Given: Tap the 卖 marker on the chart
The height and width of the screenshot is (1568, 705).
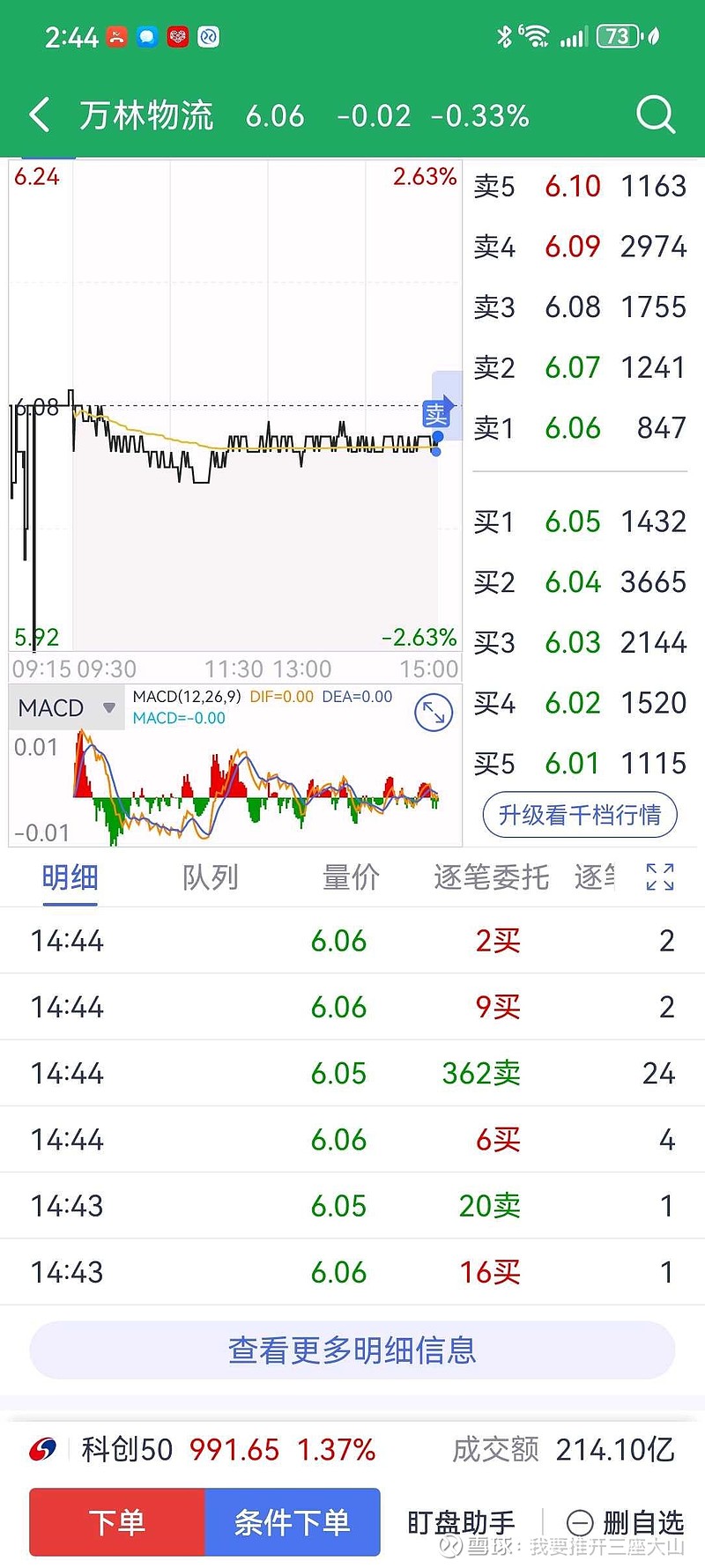Looking at the screenshot, I should [436, 414].
